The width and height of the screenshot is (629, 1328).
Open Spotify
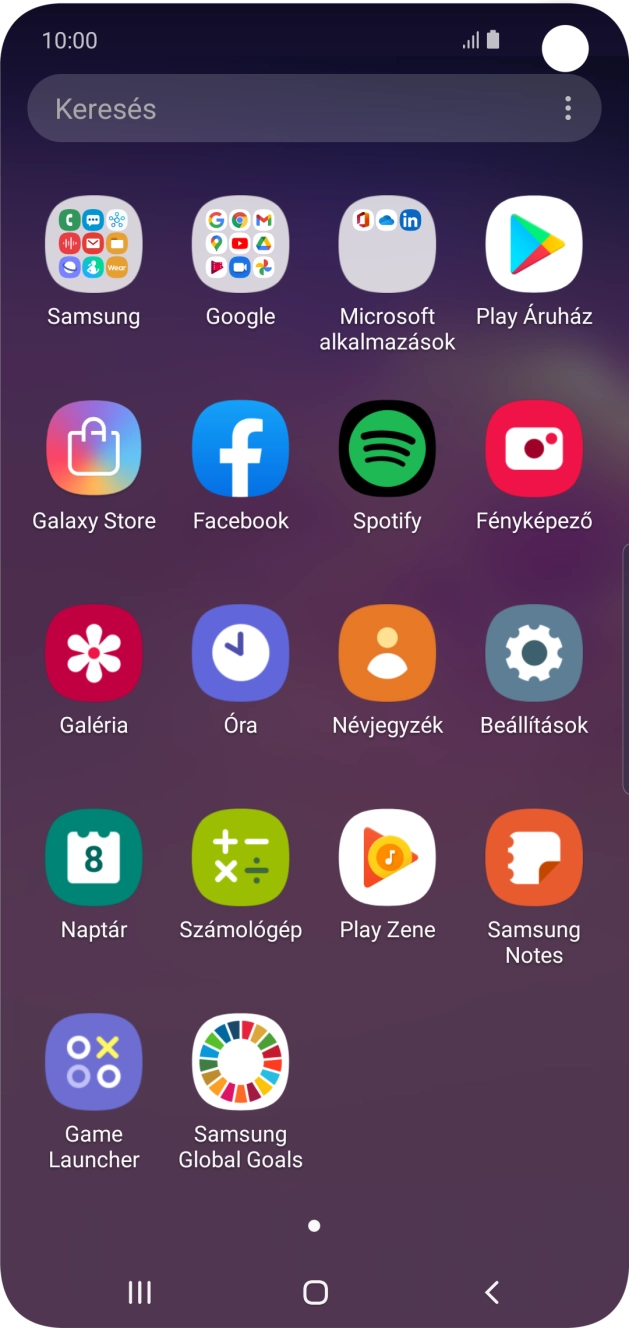tap(387, 449)
